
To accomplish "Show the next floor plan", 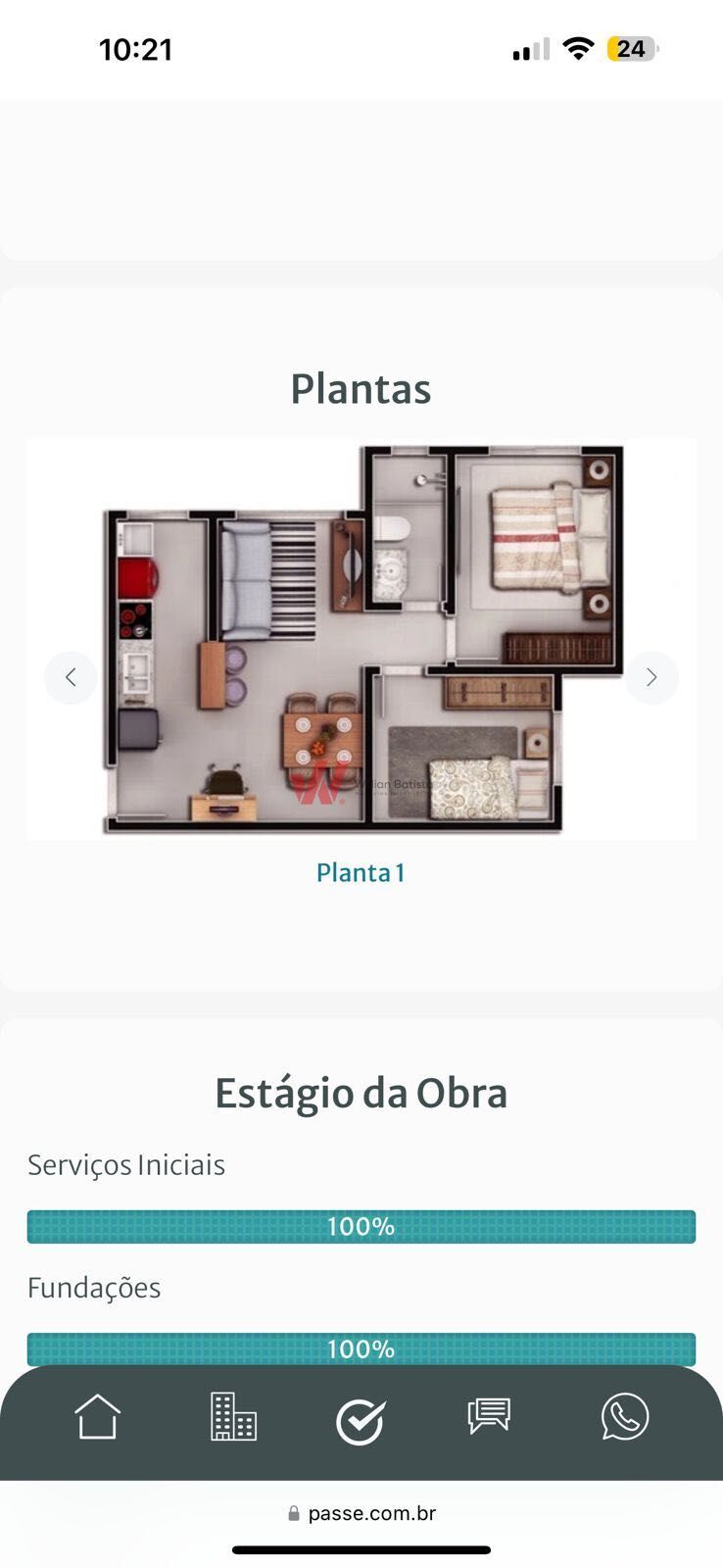I will coord(651,677).
